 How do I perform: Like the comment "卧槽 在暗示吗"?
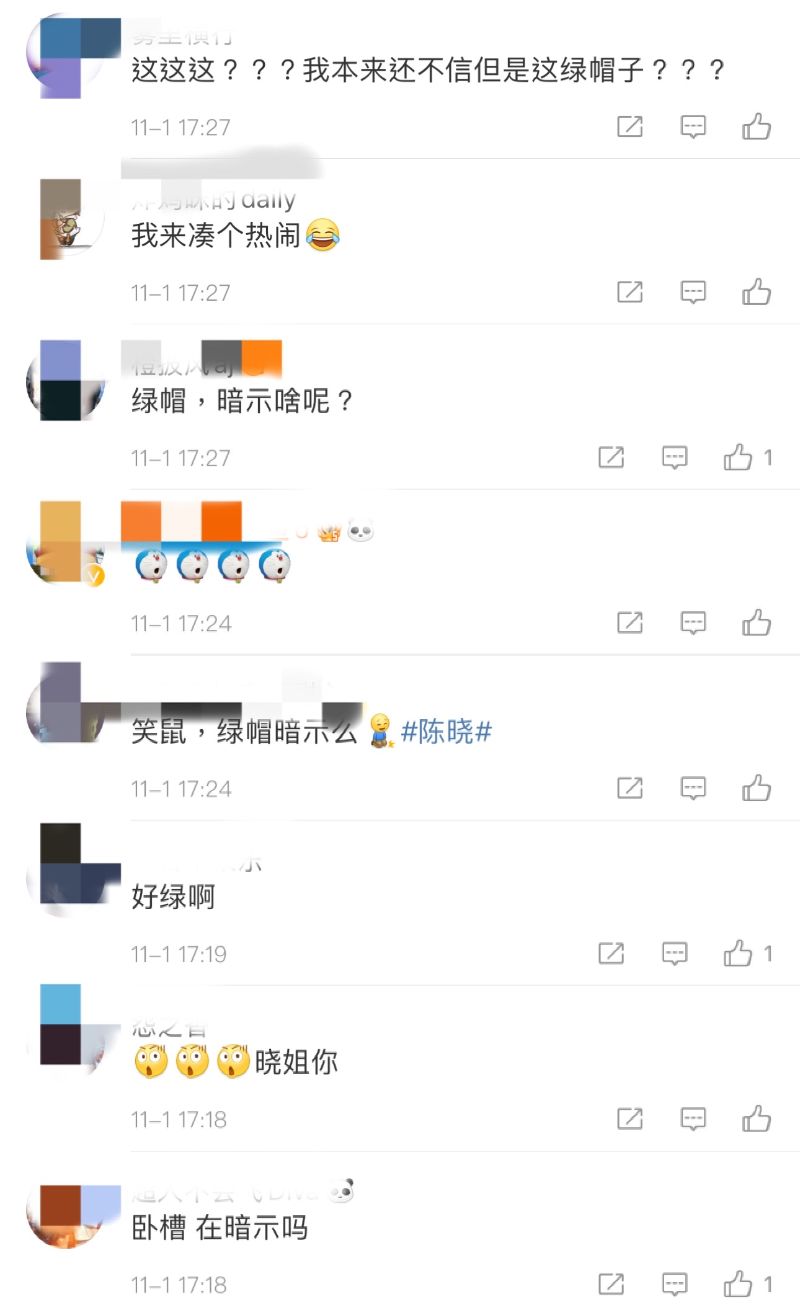[x=738, y=1284]
